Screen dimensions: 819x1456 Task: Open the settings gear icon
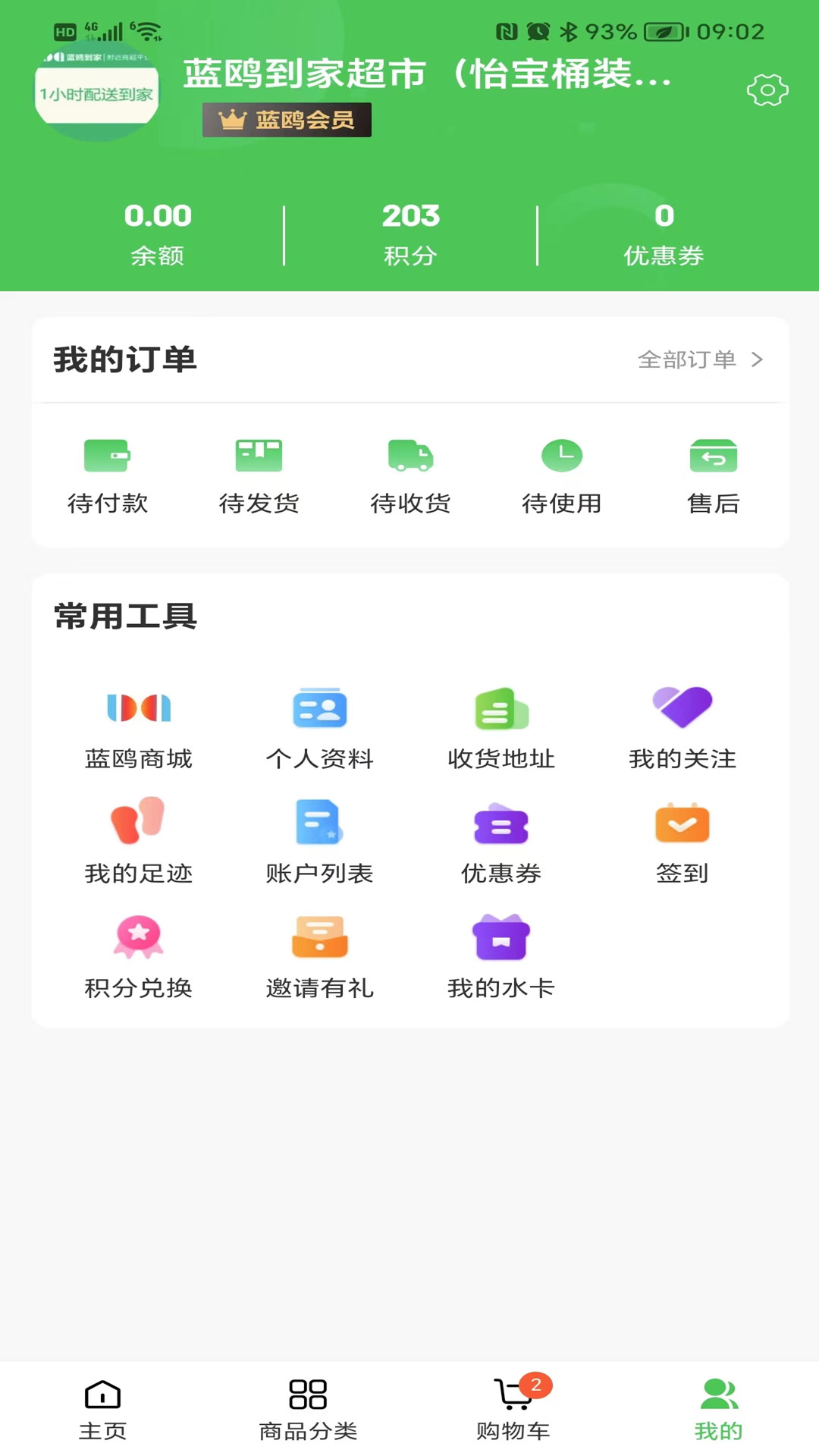[767, 90]
